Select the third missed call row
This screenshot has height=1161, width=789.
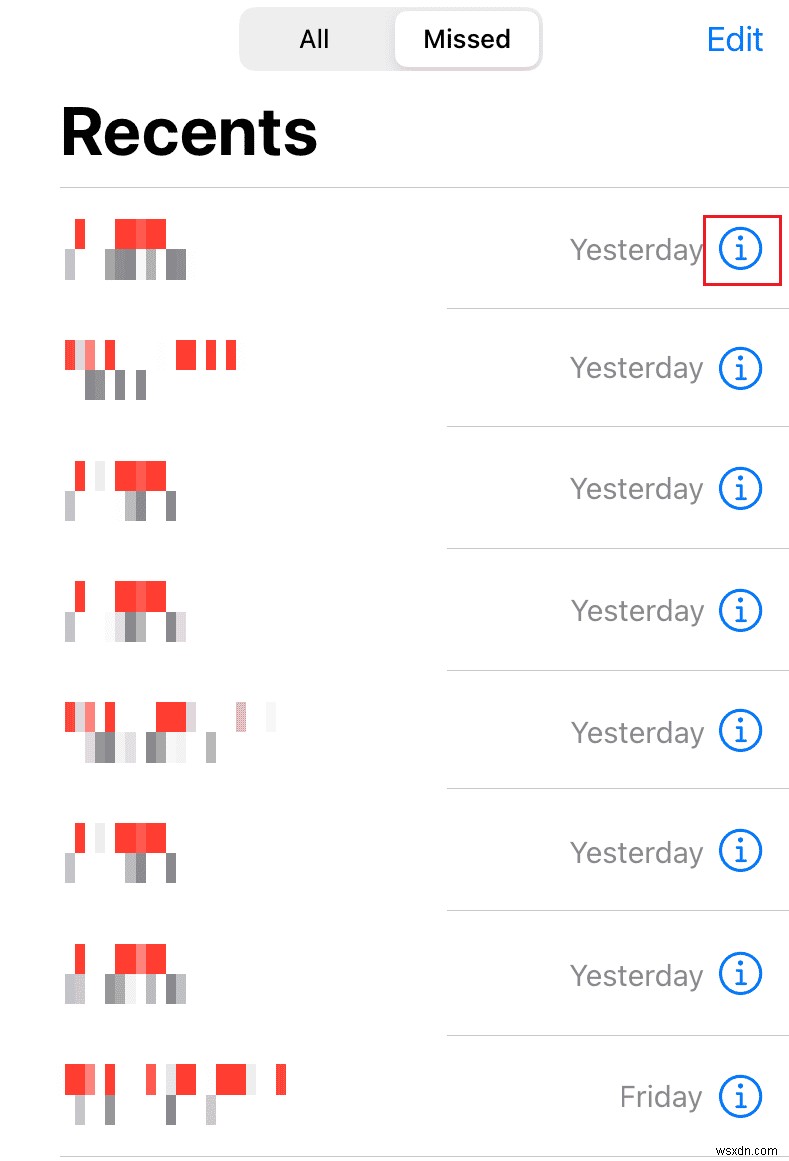click(x=250, y=489)
